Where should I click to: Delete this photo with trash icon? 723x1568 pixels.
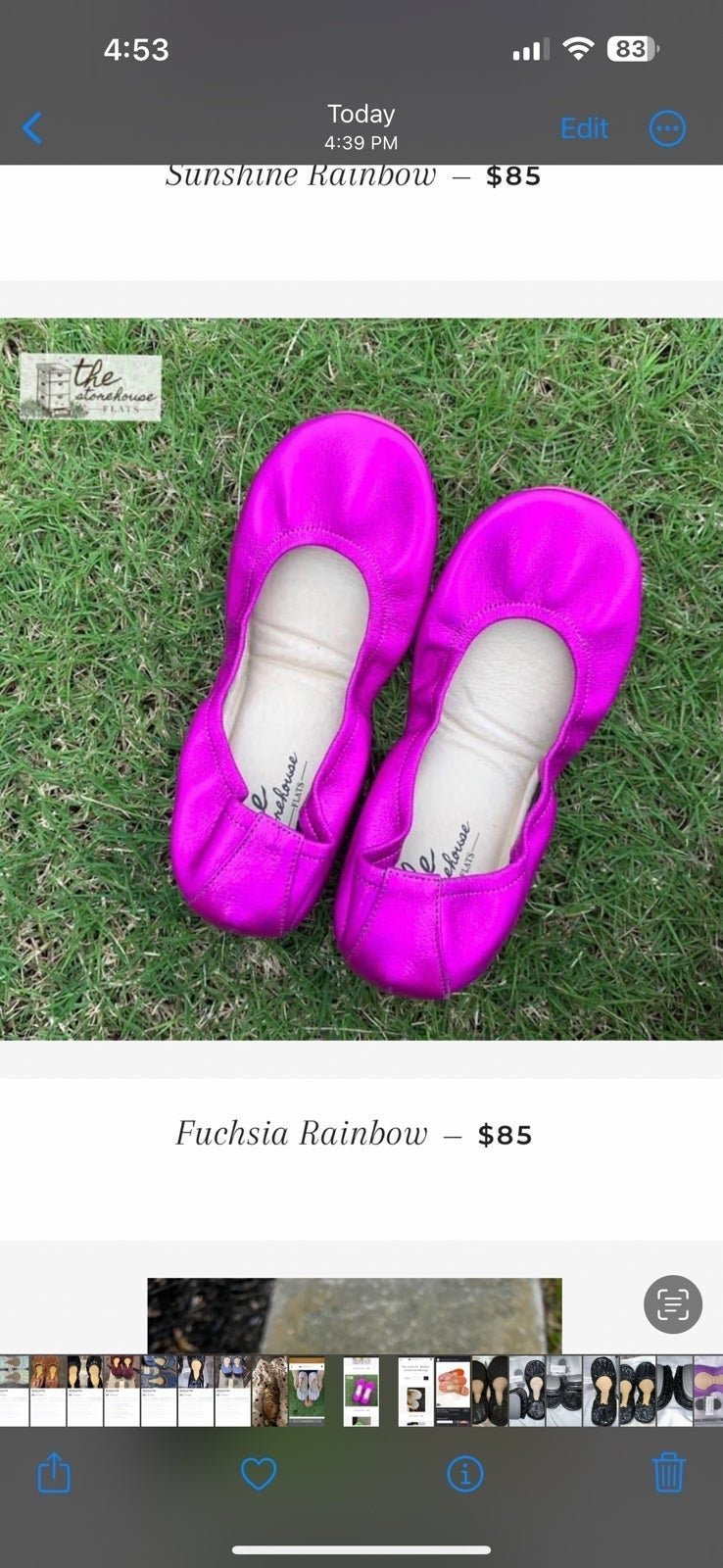pyautogui.click(x=668, y=1473)
